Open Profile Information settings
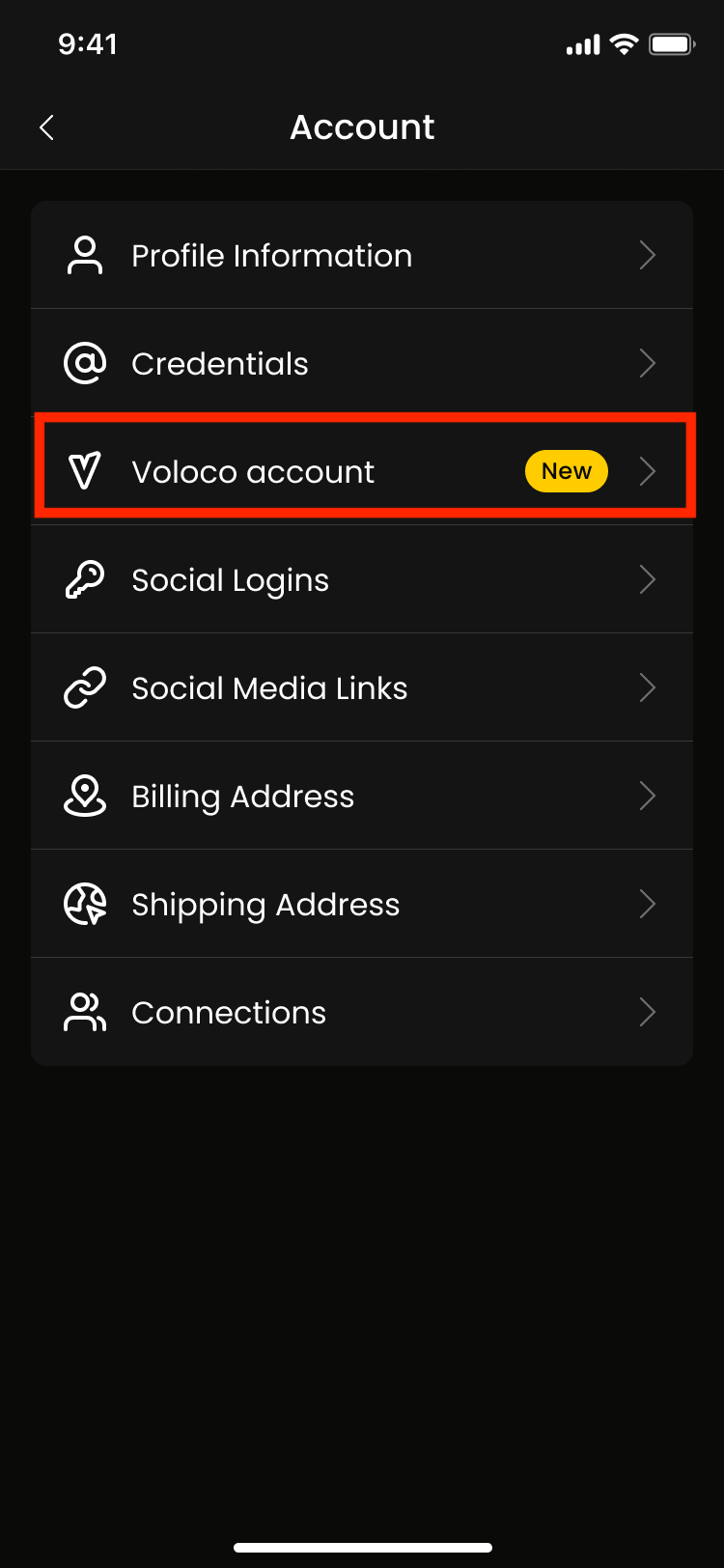 pos(361,256)
